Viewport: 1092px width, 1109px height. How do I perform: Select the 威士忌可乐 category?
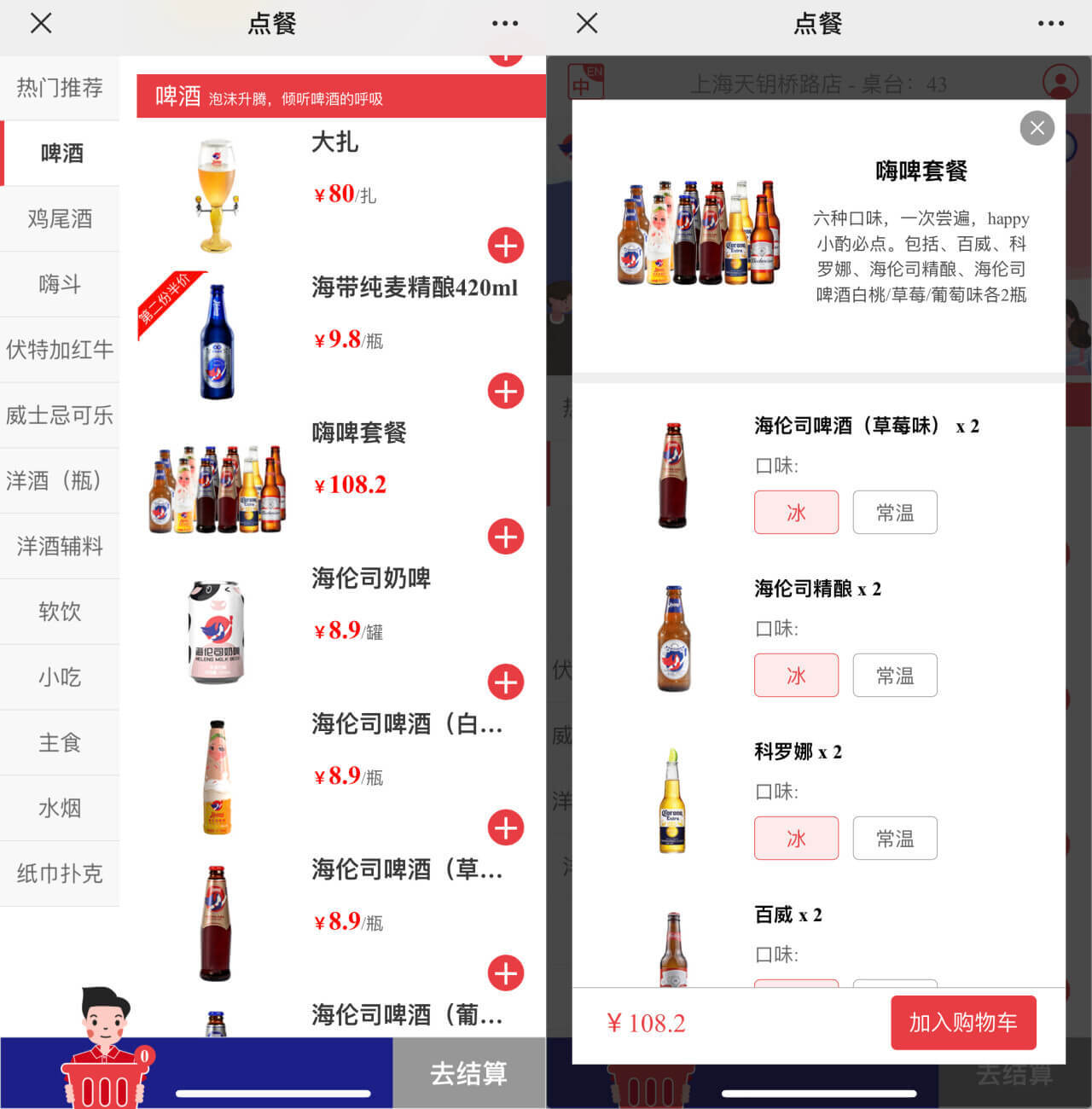point(60,415)
